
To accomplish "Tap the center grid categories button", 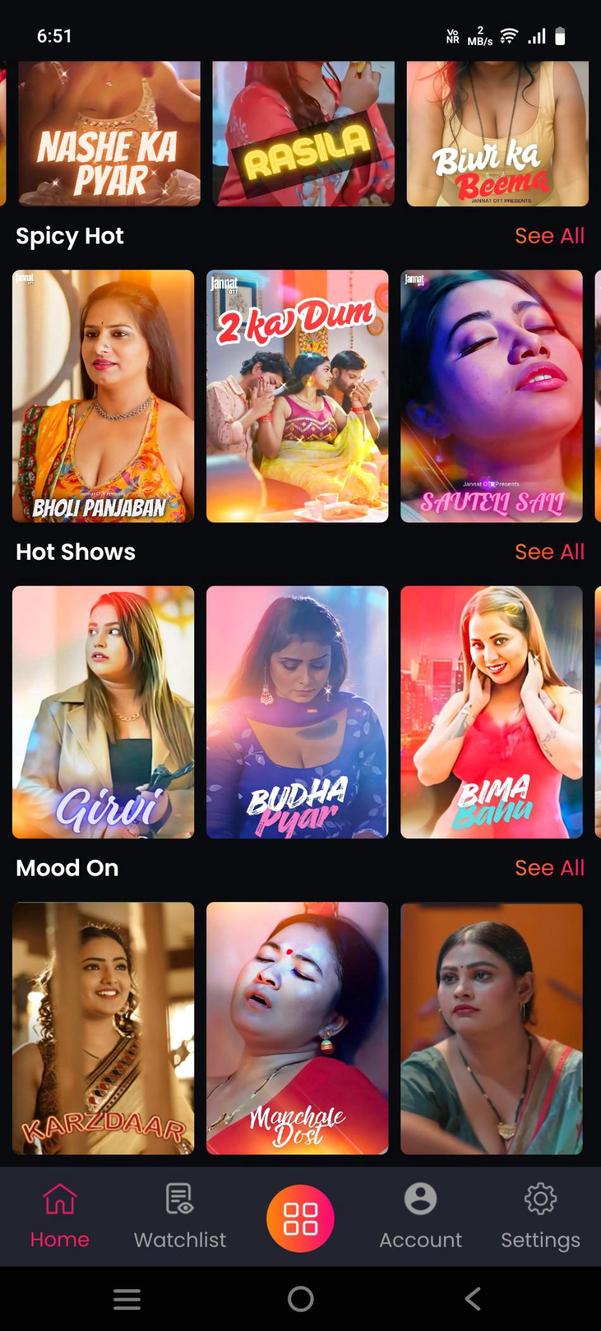I will click(x=300, y=1218).
